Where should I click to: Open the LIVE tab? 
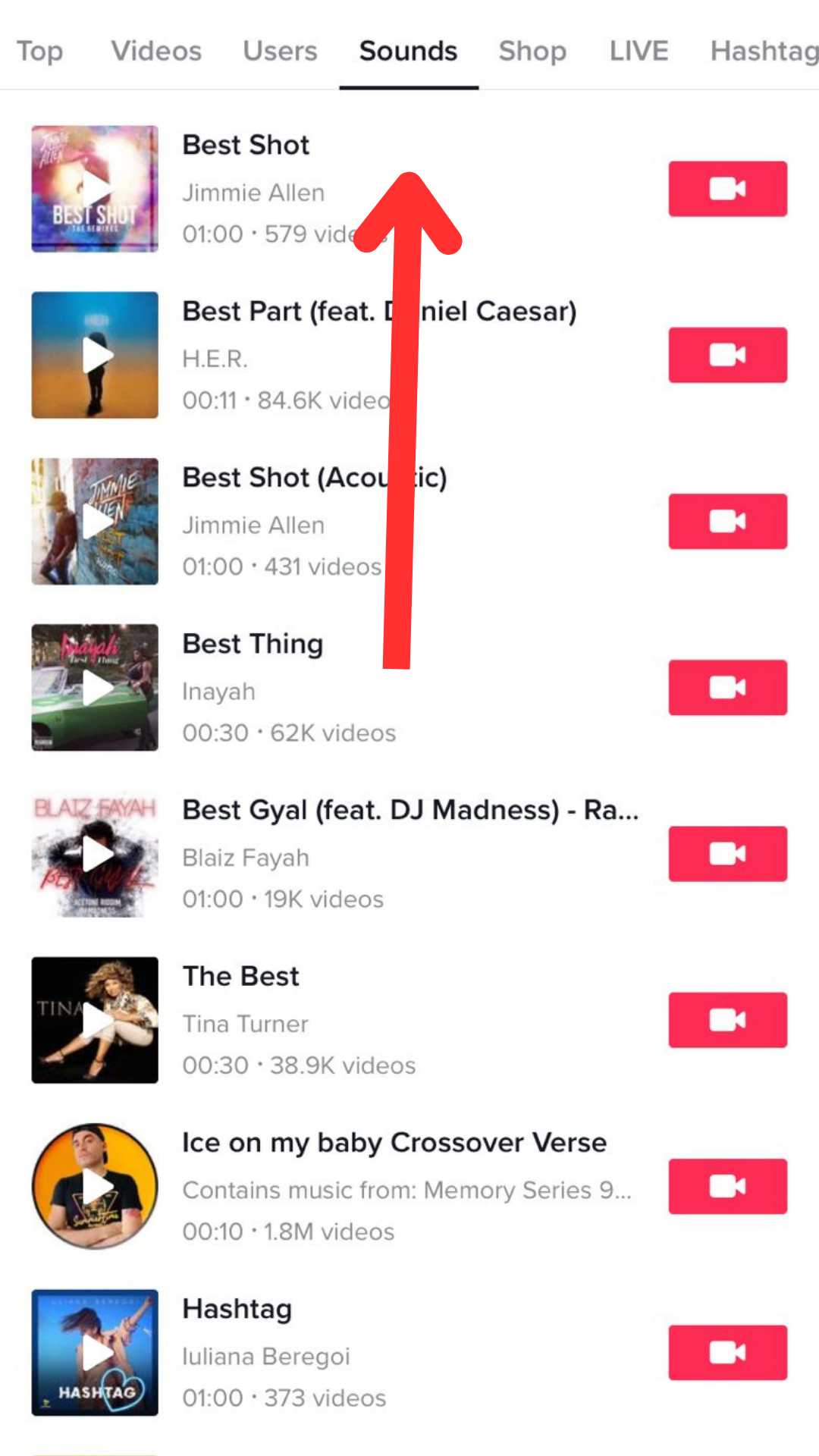point(639,51)
